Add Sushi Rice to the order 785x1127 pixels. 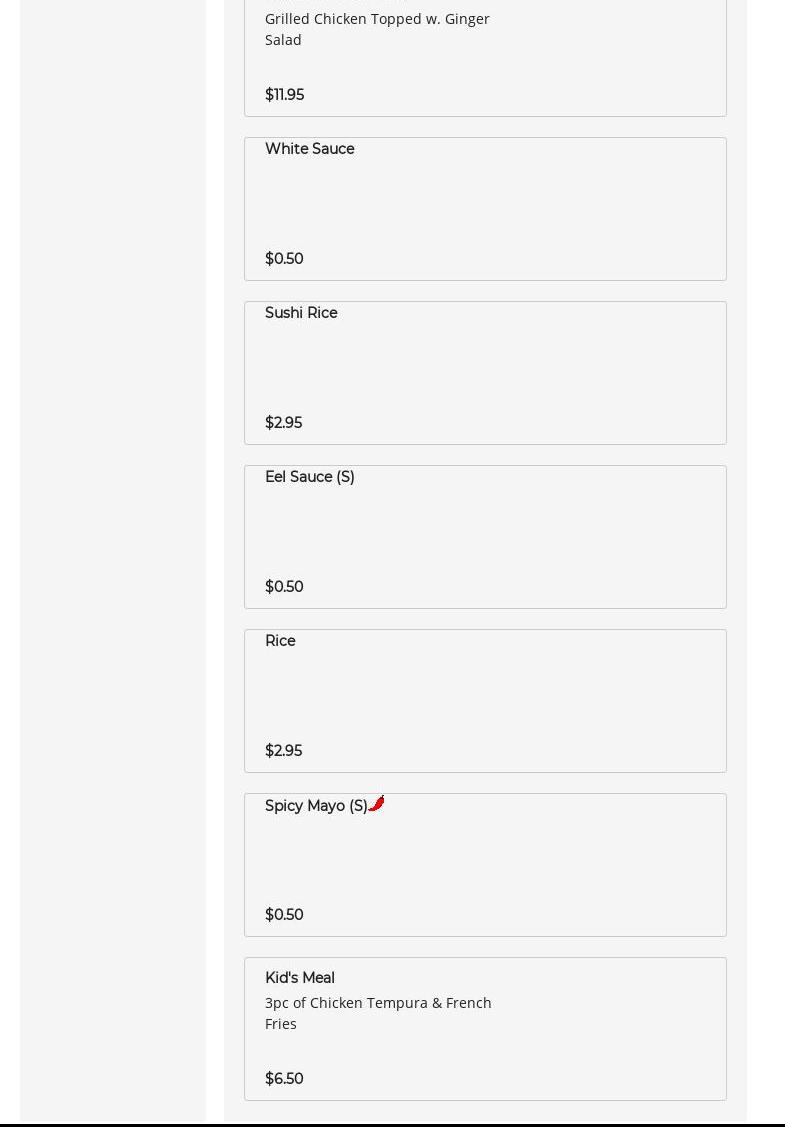pos(484,372)
